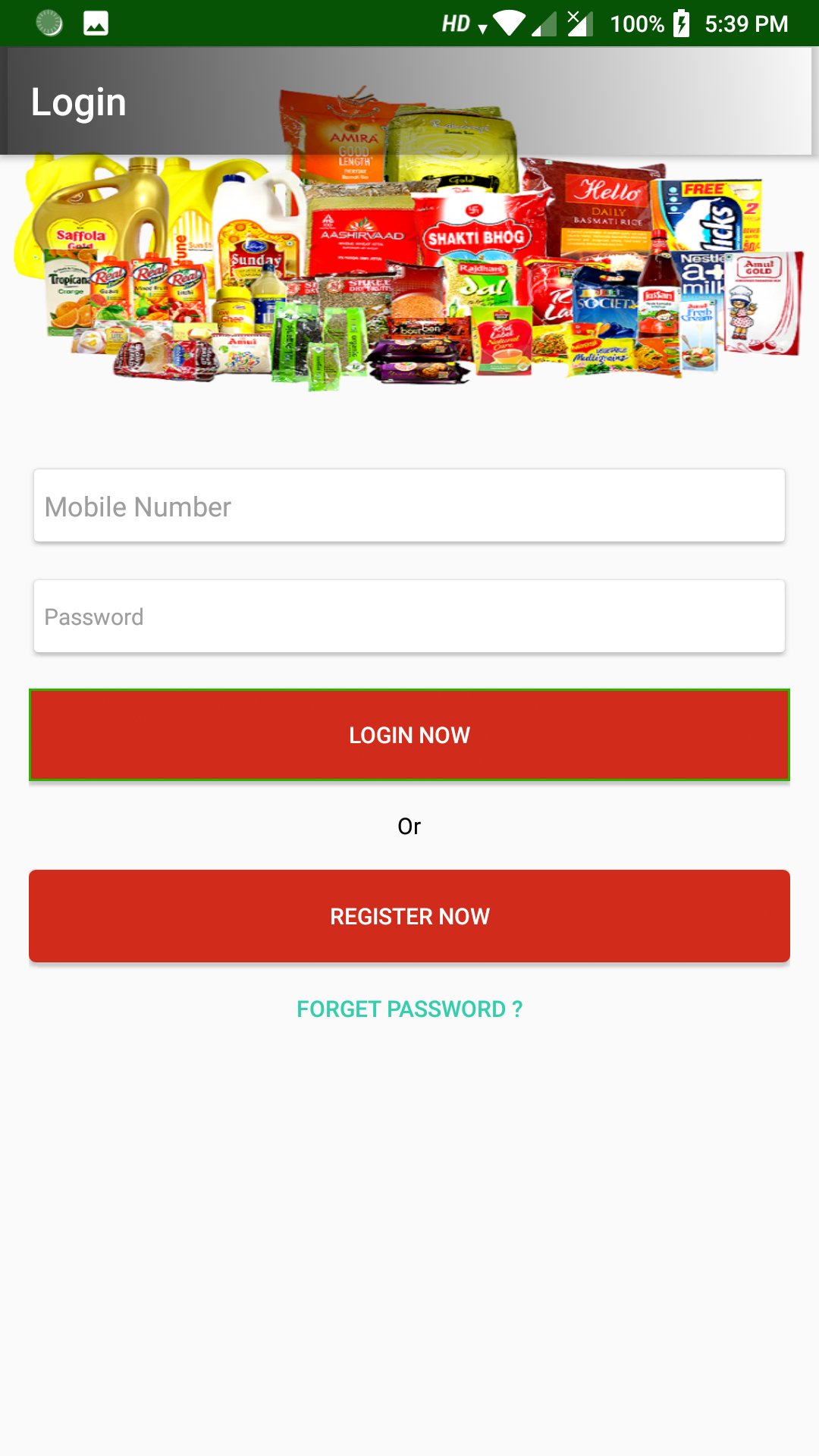Tap the REGISTER NOW button
Image resolution: width=819 pixels, height=1456 pixels.
[x=409, y=915]
